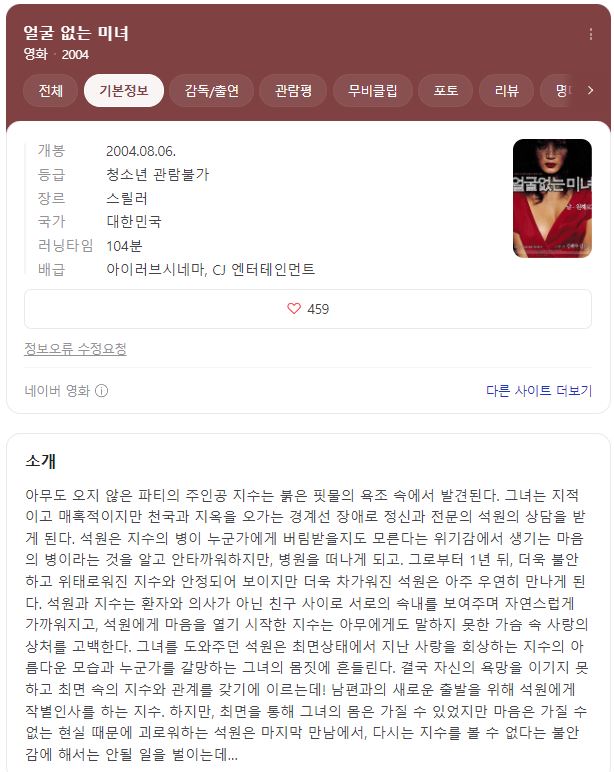Show more tabs with the right arrow
Viewport: 614px width, 772px height.
(x=590, y=90)
